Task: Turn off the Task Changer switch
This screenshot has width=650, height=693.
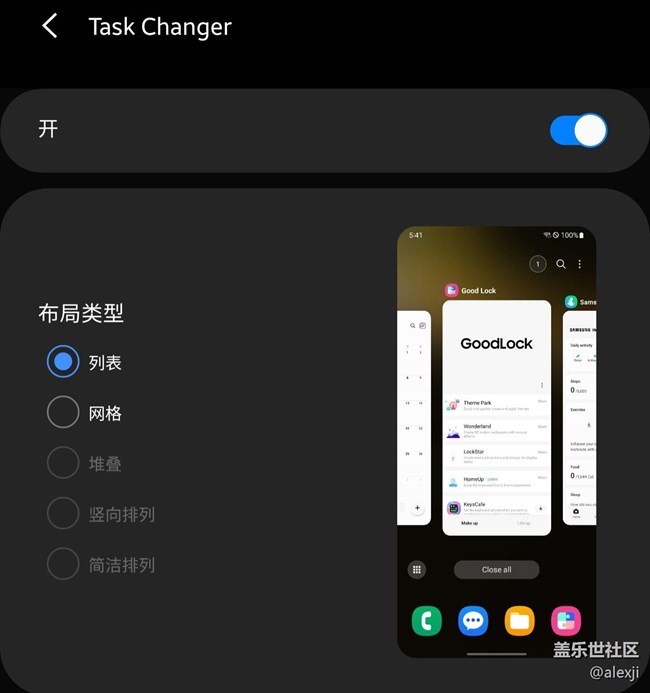Action: pos(578,131)
